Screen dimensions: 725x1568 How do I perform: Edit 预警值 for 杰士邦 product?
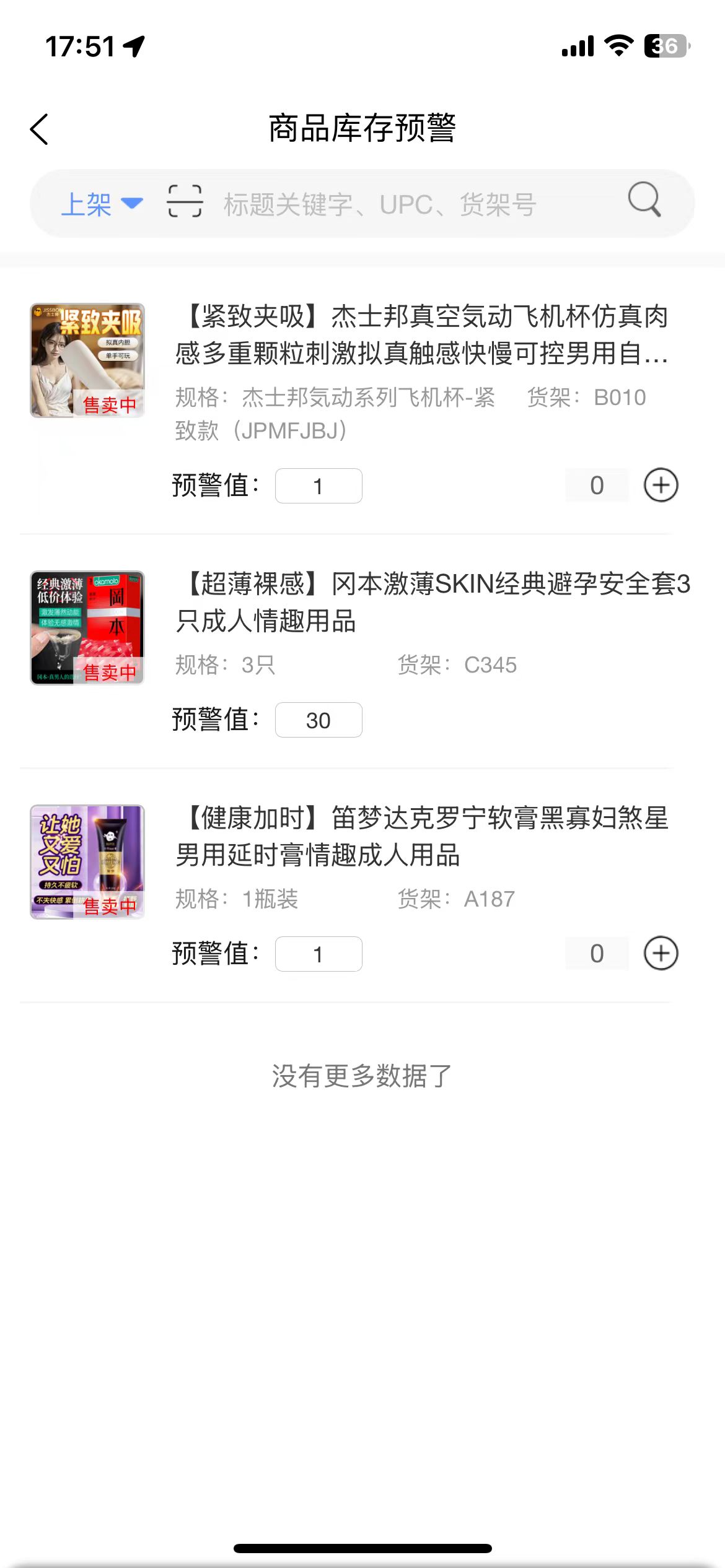pyautogui.click(x=319, y=486)
